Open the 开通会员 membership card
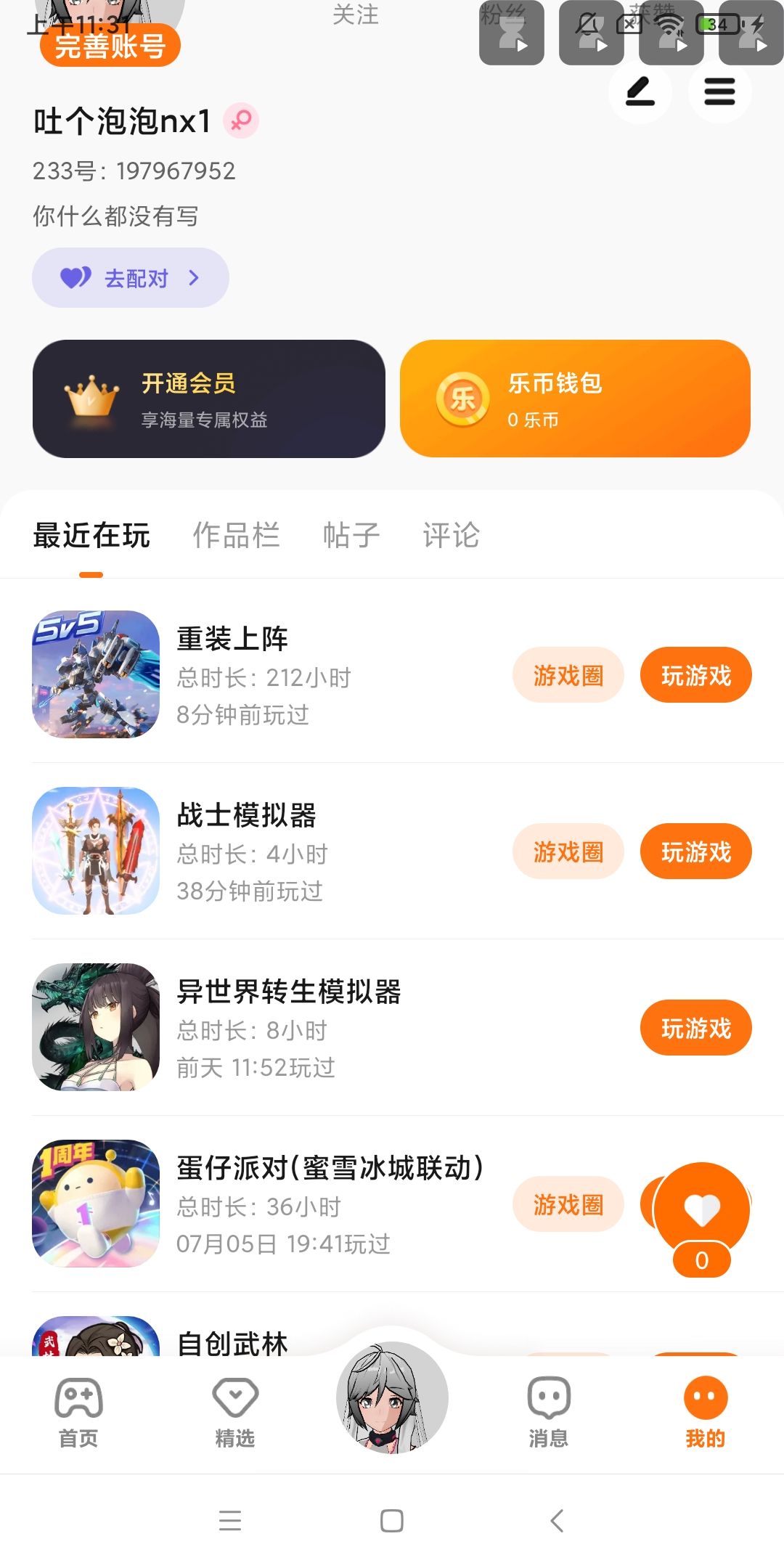The image size is (784, 1568). 209,399
